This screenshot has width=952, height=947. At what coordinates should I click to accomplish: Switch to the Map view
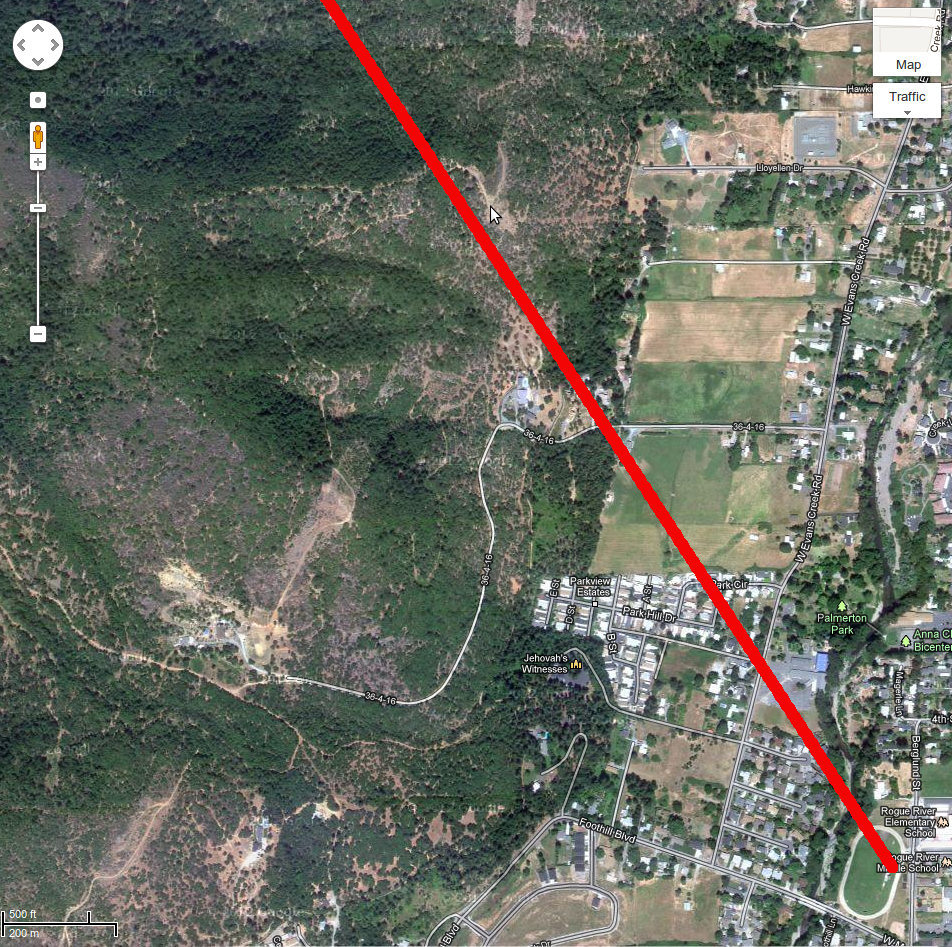click(x=907, y=65)
